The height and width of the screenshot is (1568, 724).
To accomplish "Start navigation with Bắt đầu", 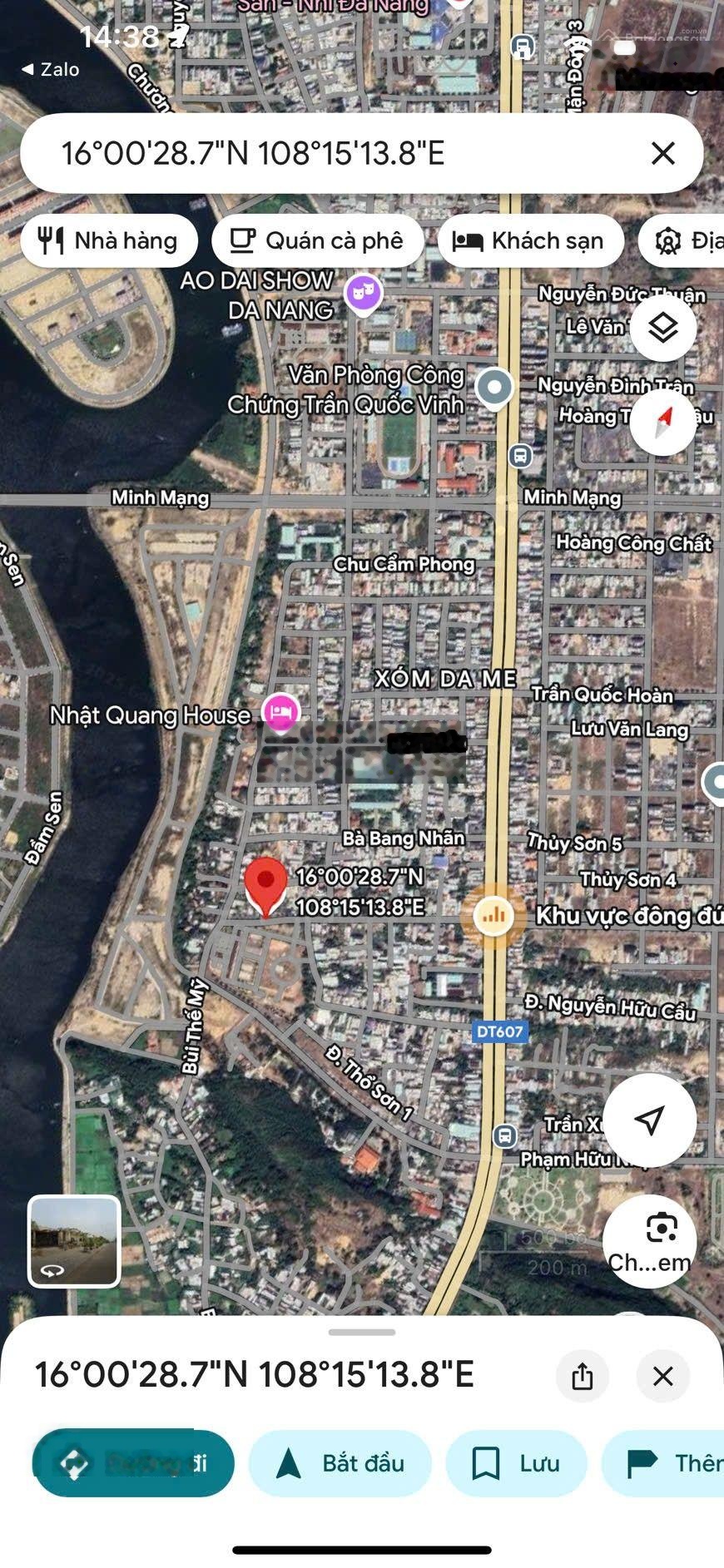I will click(340, 1463).
